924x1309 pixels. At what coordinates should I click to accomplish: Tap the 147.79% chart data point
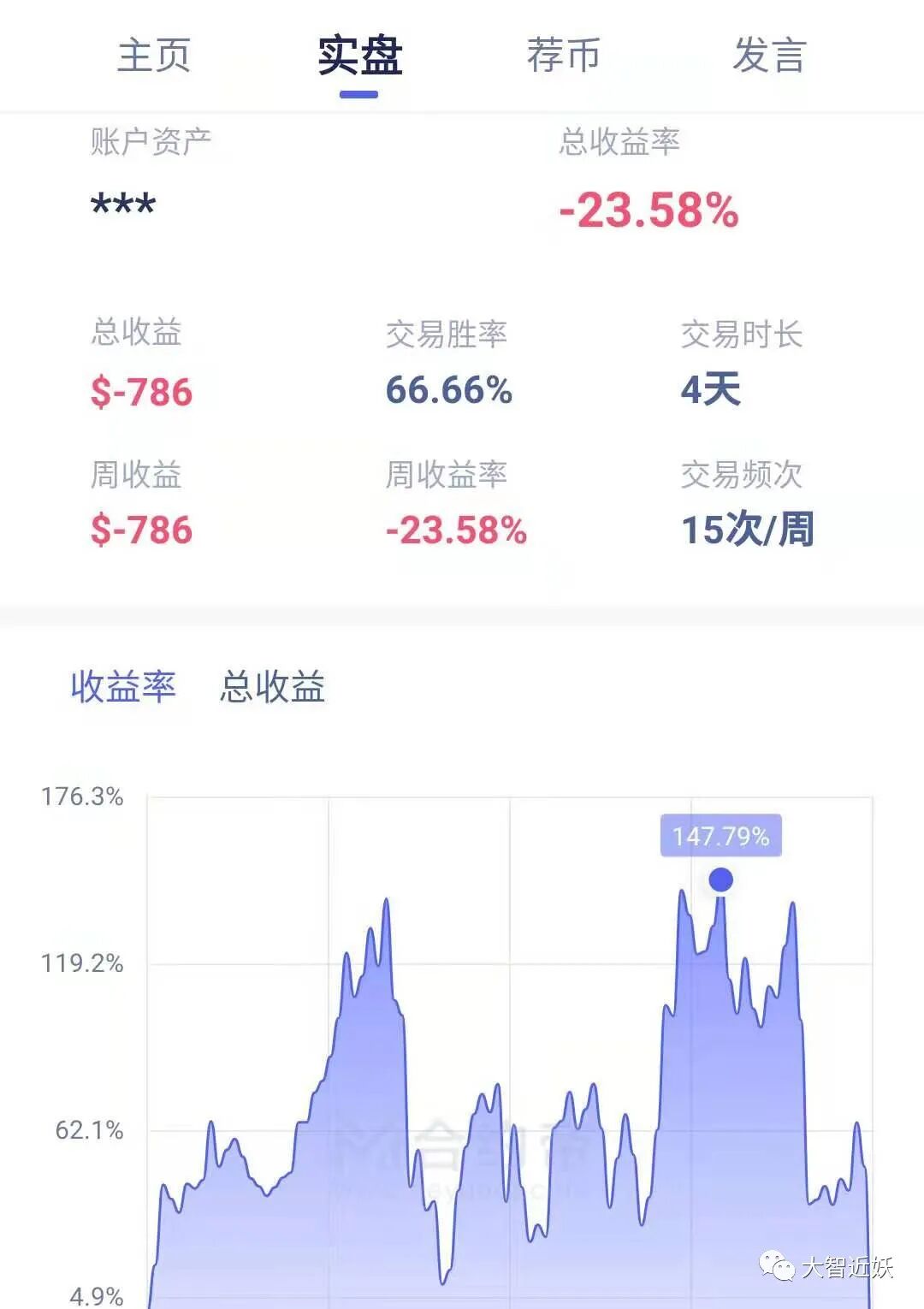[x=721, y=880]
